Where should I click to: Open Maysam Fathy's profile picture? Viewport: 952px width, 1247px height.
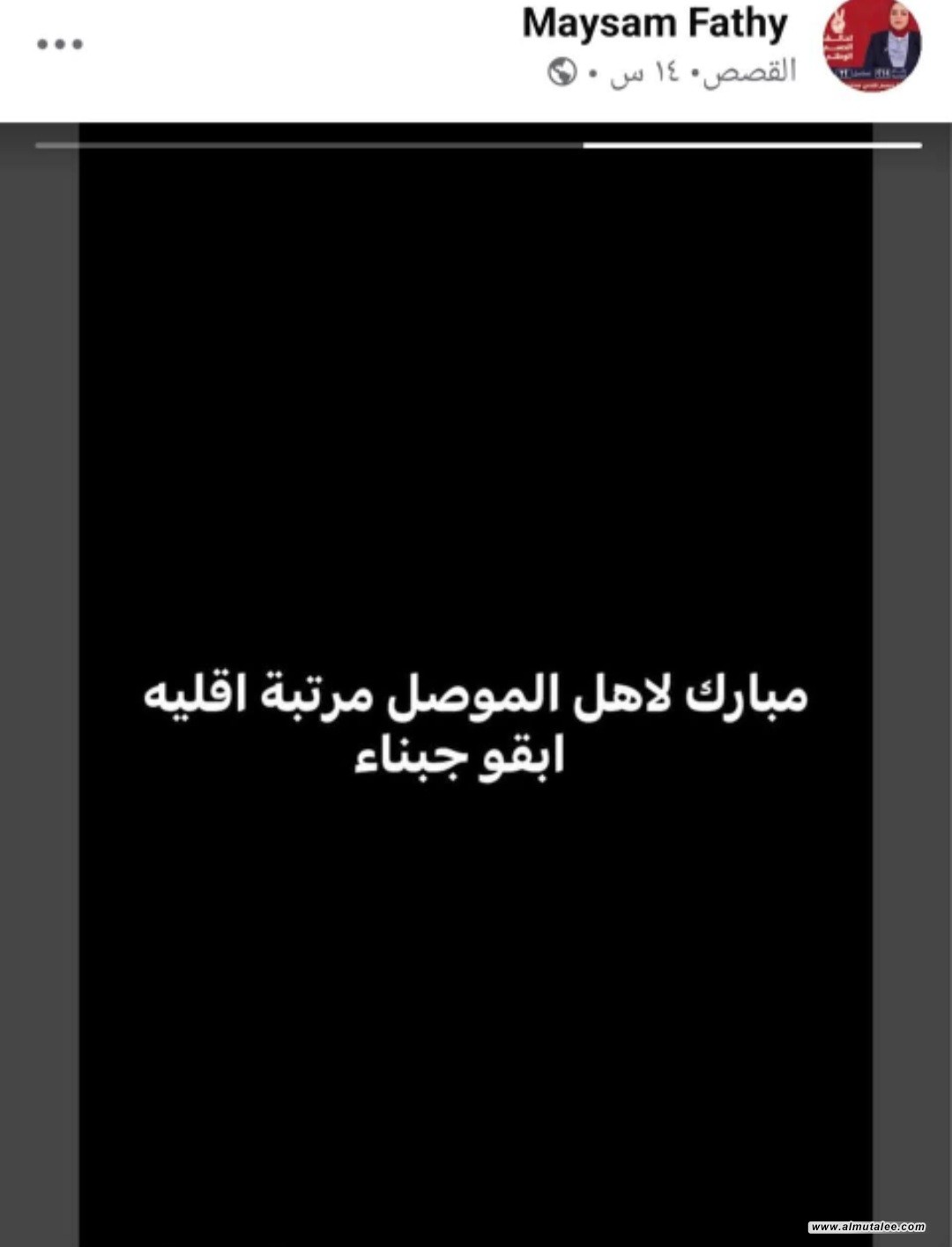871,47
